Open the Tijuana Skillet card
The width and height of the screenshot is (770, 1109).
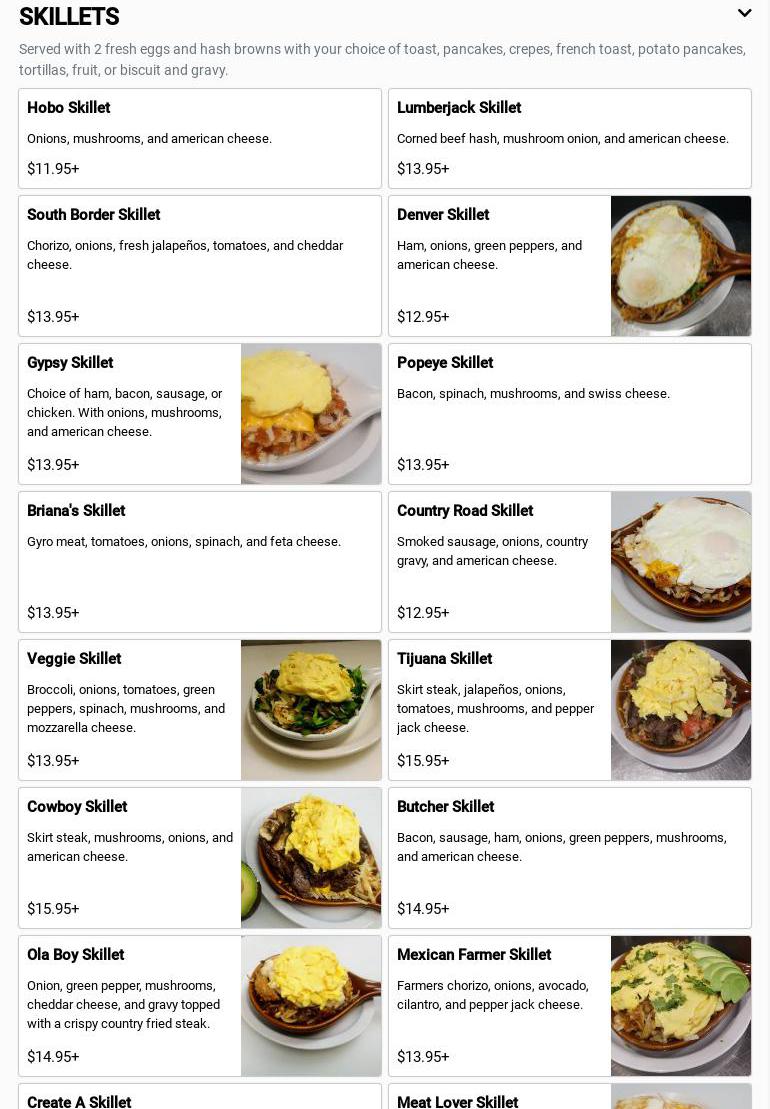point(569,709)
